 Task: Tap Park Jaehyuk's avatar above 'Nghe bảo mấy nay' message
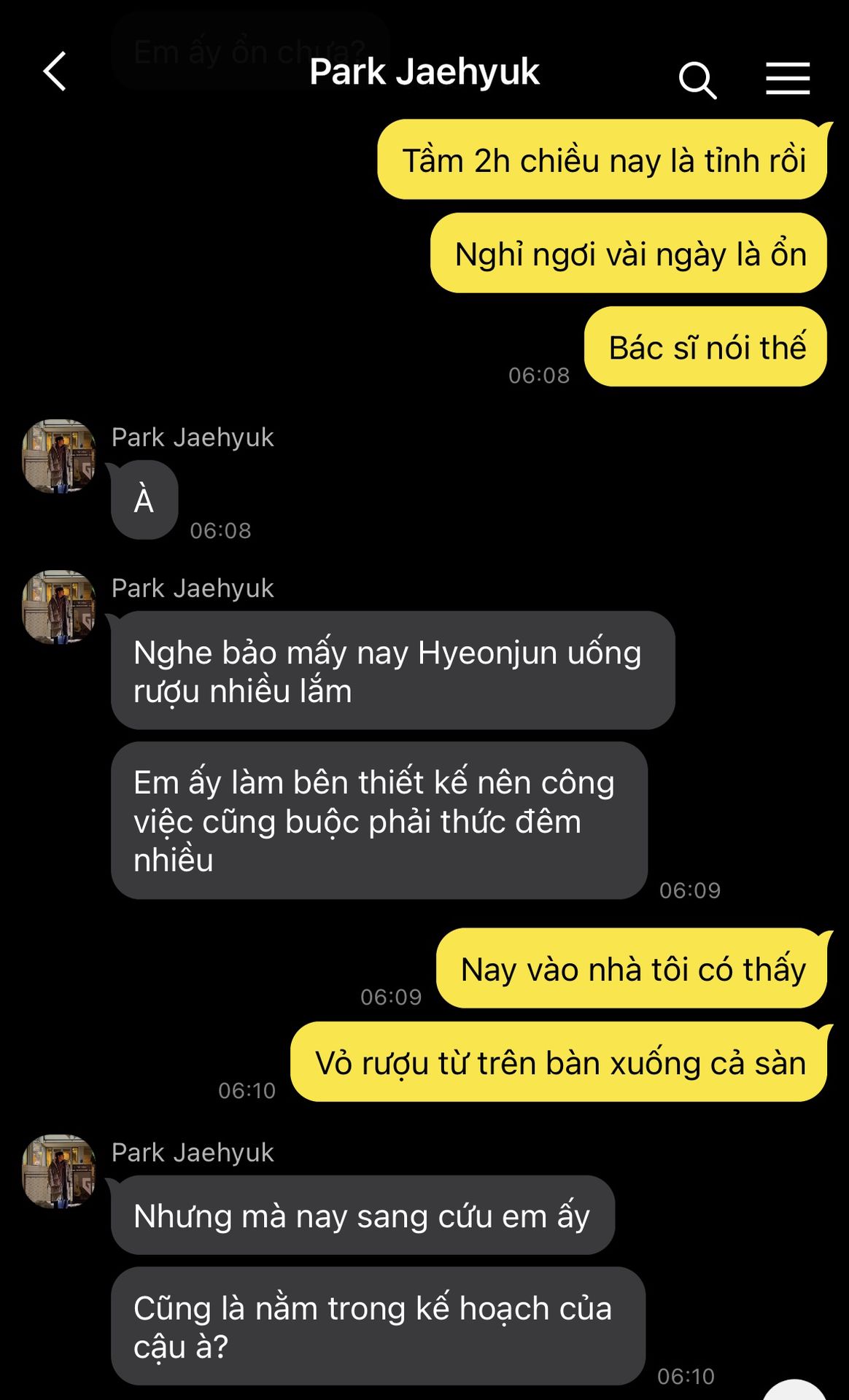[59, 607]
